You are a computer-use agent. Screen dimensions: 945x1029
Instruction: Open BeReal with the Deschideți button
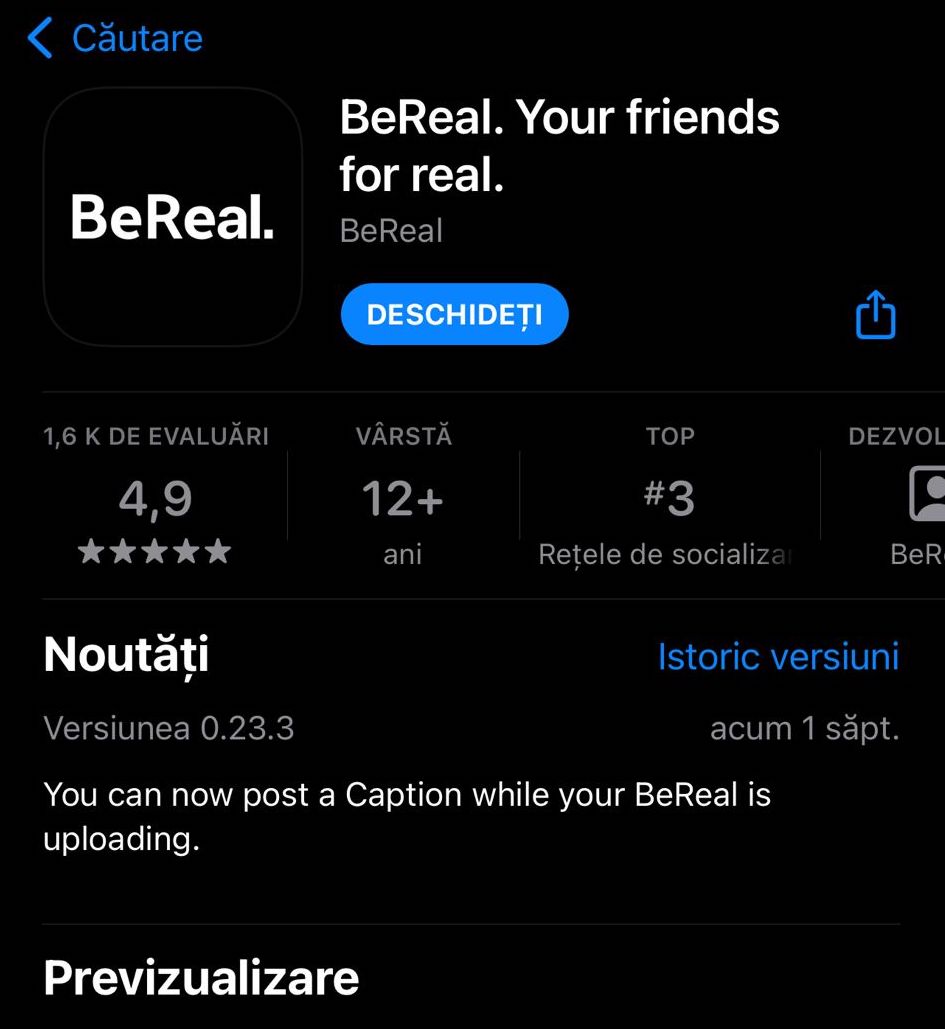[x=454, y=315]
